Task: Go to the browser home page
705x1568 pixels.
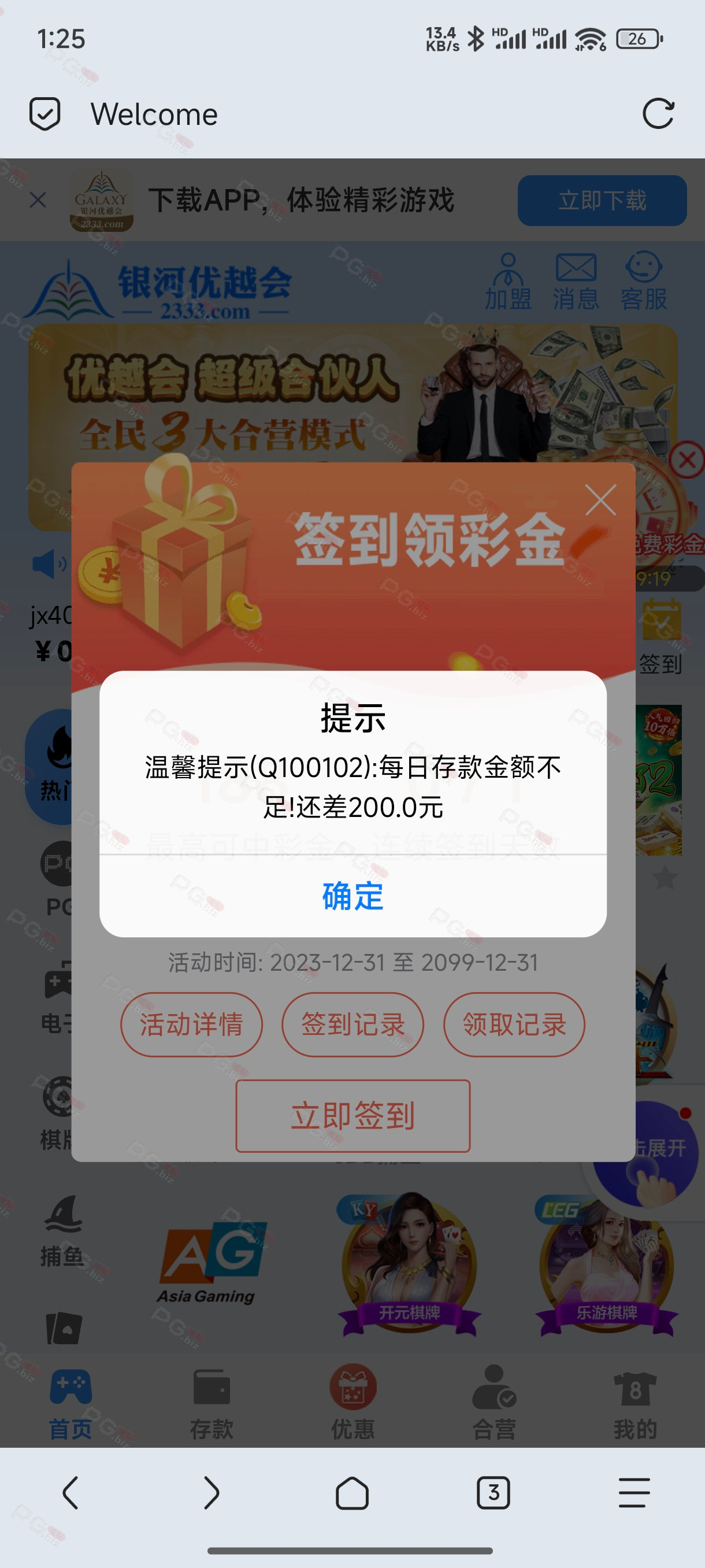Action: pos(352,1492)
